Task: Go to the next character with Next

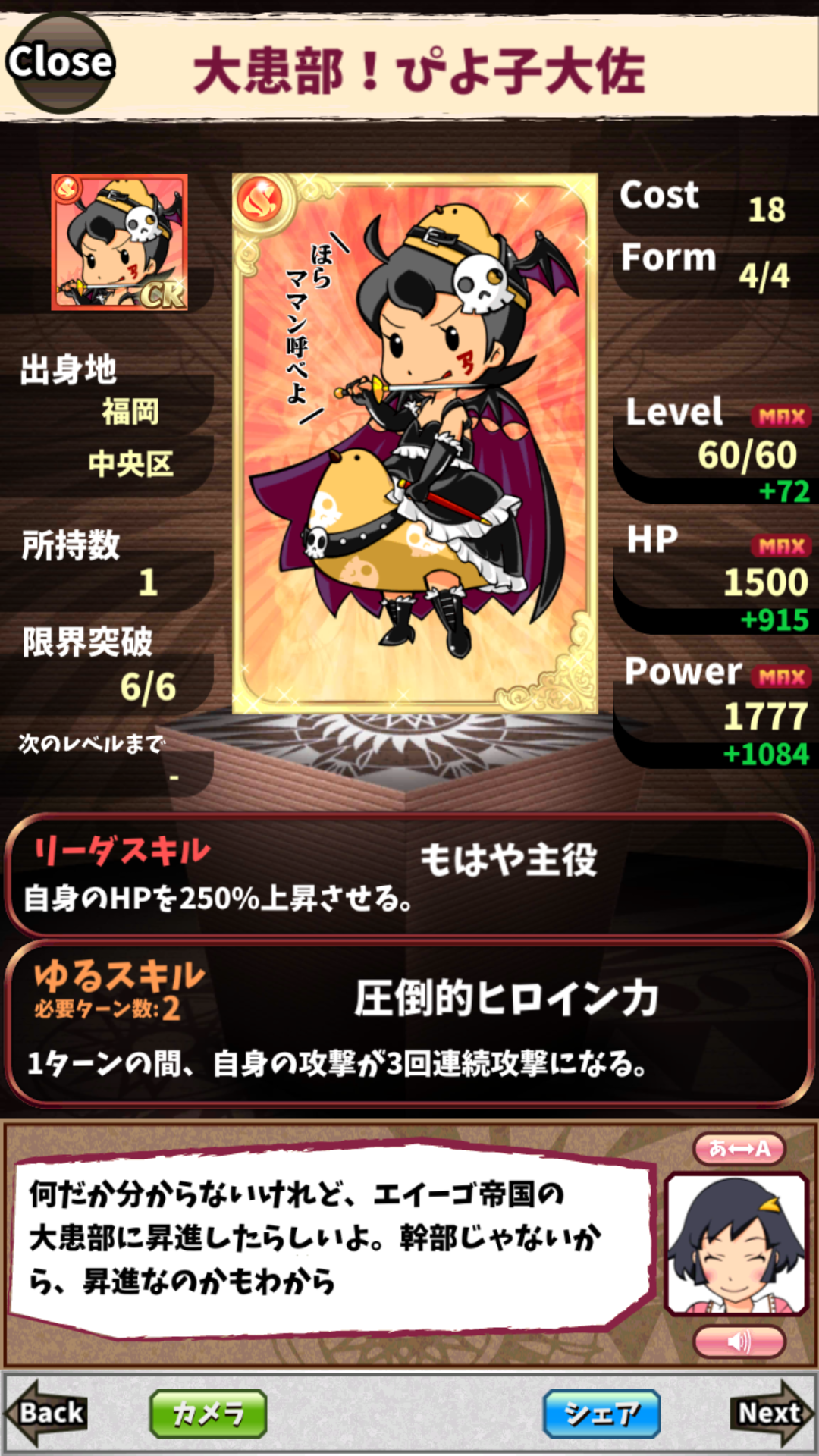Action: (770, 1413)
